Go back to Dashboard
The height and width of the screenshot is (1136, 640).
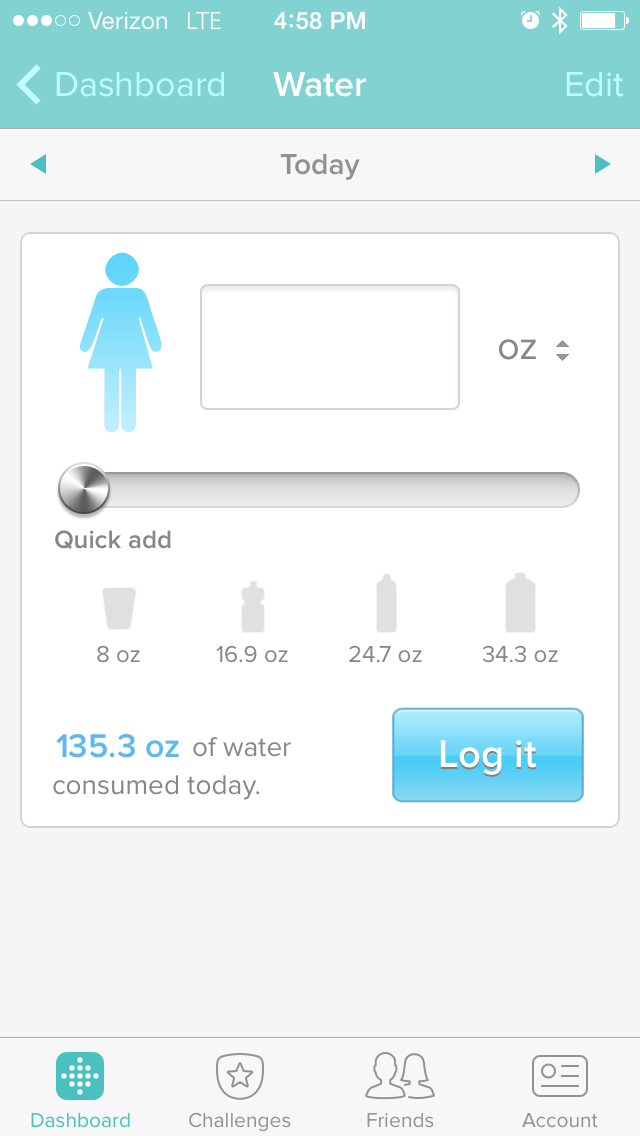click(x=122, y=85)
